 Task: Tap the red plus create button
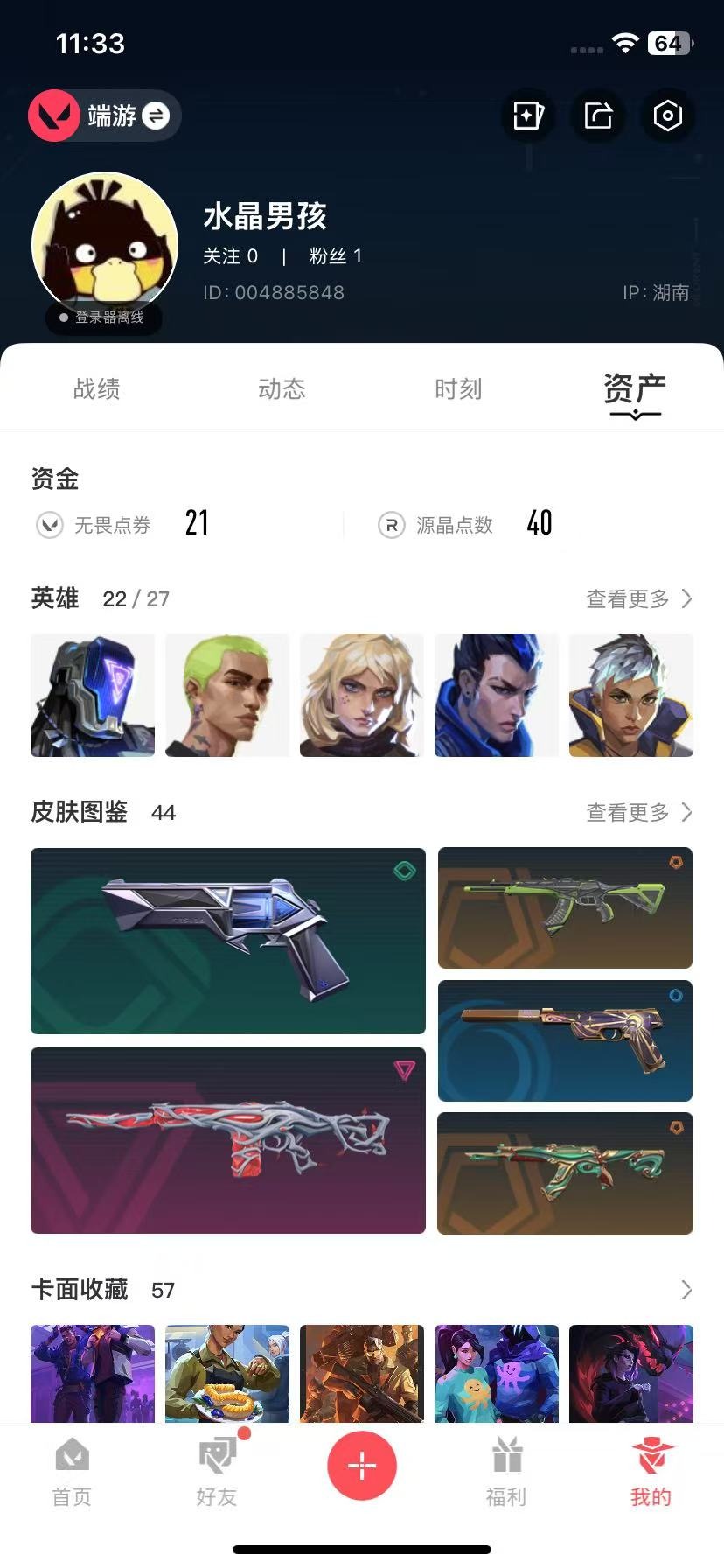pyautogui.click(x=362, y=1465)
